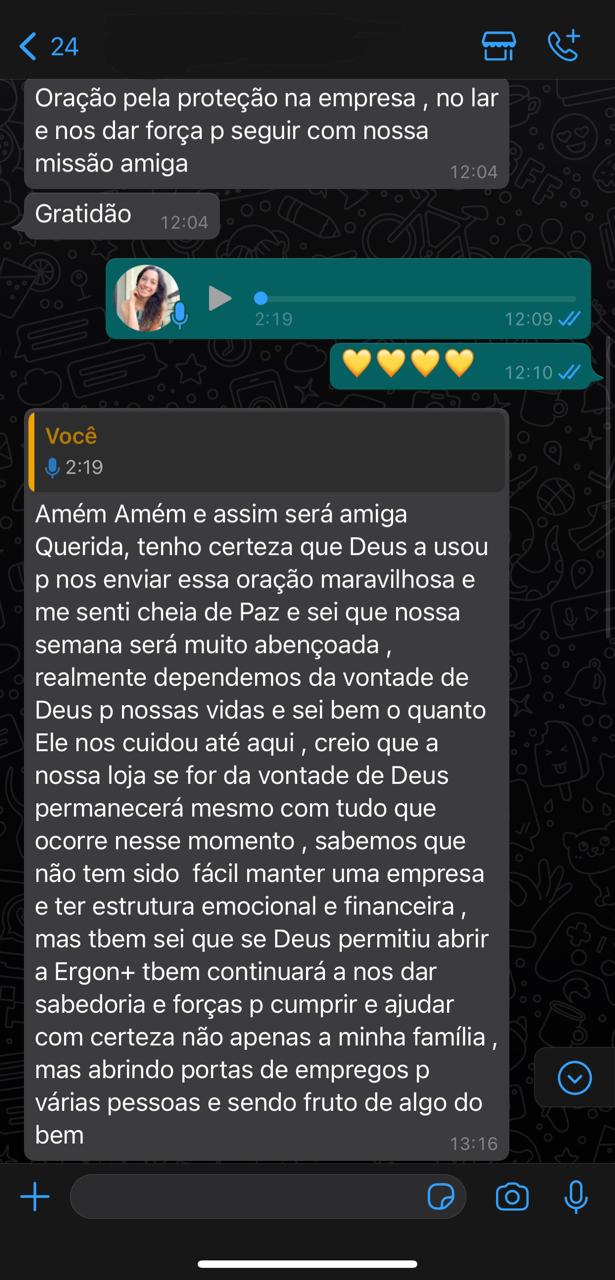Viewport: 615px width, 1280px height.
Task: Tap the microphone to record audio
Action: [x=576, y=1197]
